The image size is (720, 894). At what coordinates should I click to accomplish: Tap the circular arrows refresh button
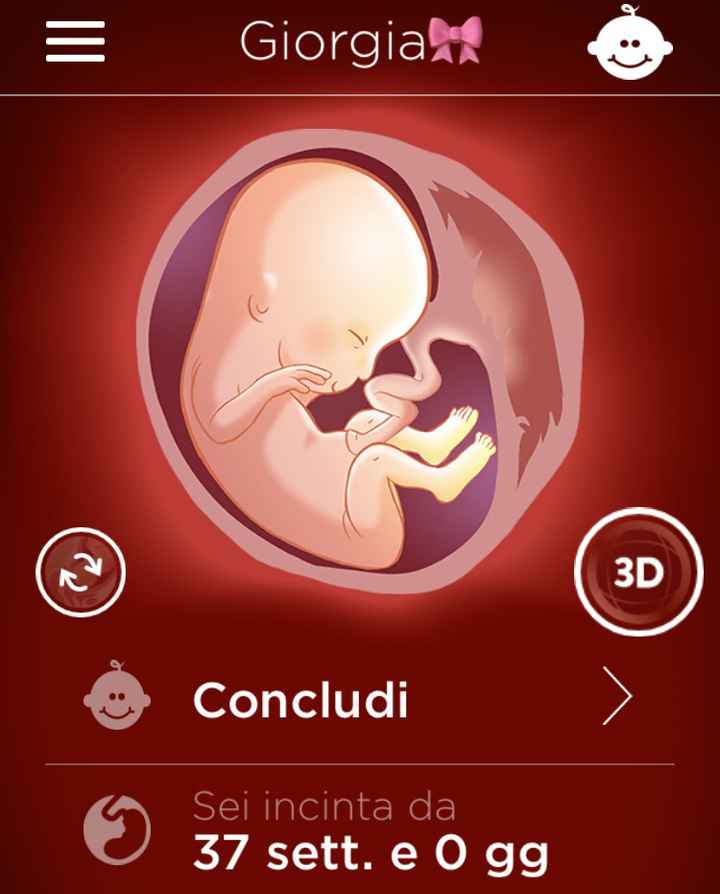[81, 572]
